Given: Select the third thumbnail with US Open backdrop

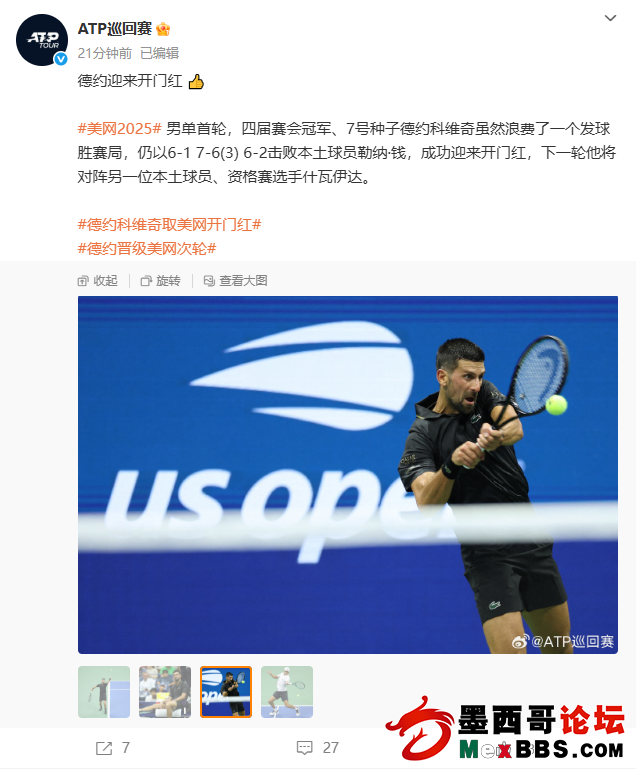Looking at the screenshot, I should tap(226, 692).
